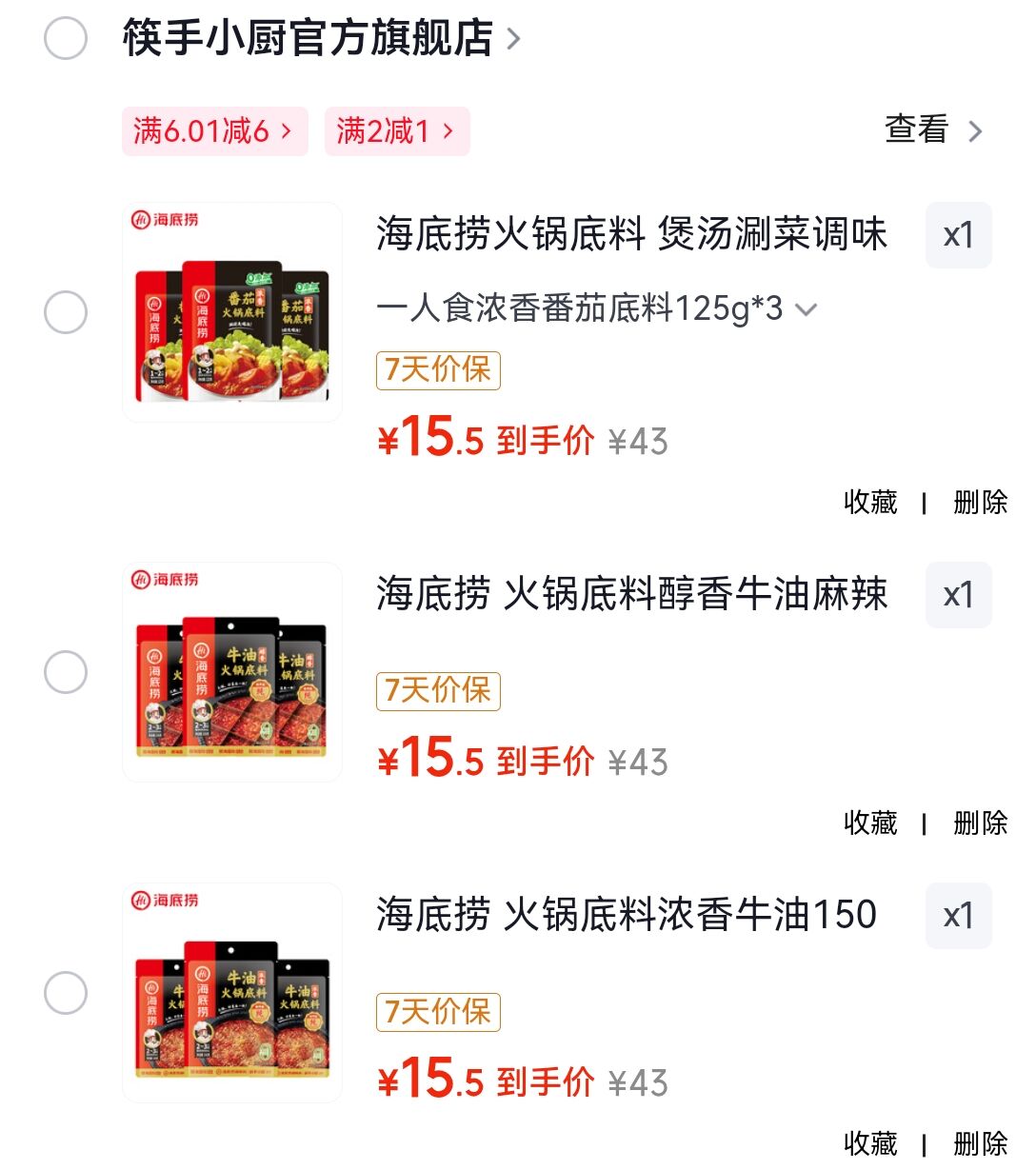Viewport: 1036px width, 1170px height.
Task: Delete the 醇香牛油麻辣 item from cart
Action: pyautogui.click(x=980, y=823)
